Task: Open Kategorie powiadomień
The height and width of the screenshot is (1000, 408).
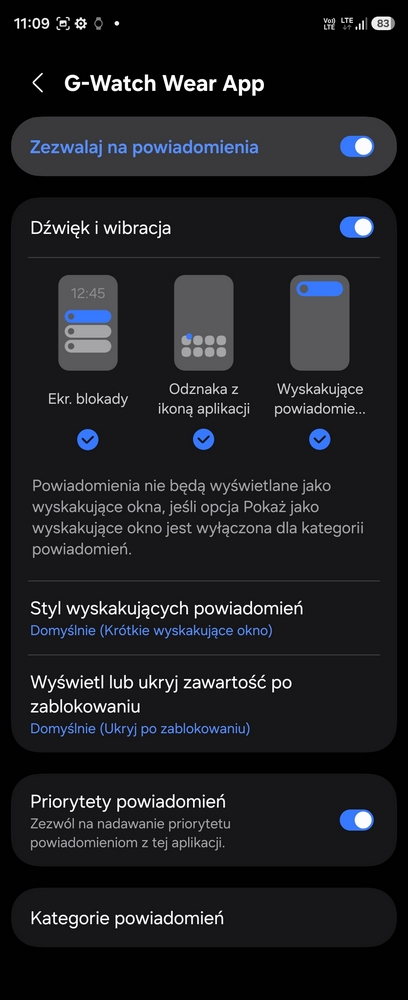Action: point(204,918)
